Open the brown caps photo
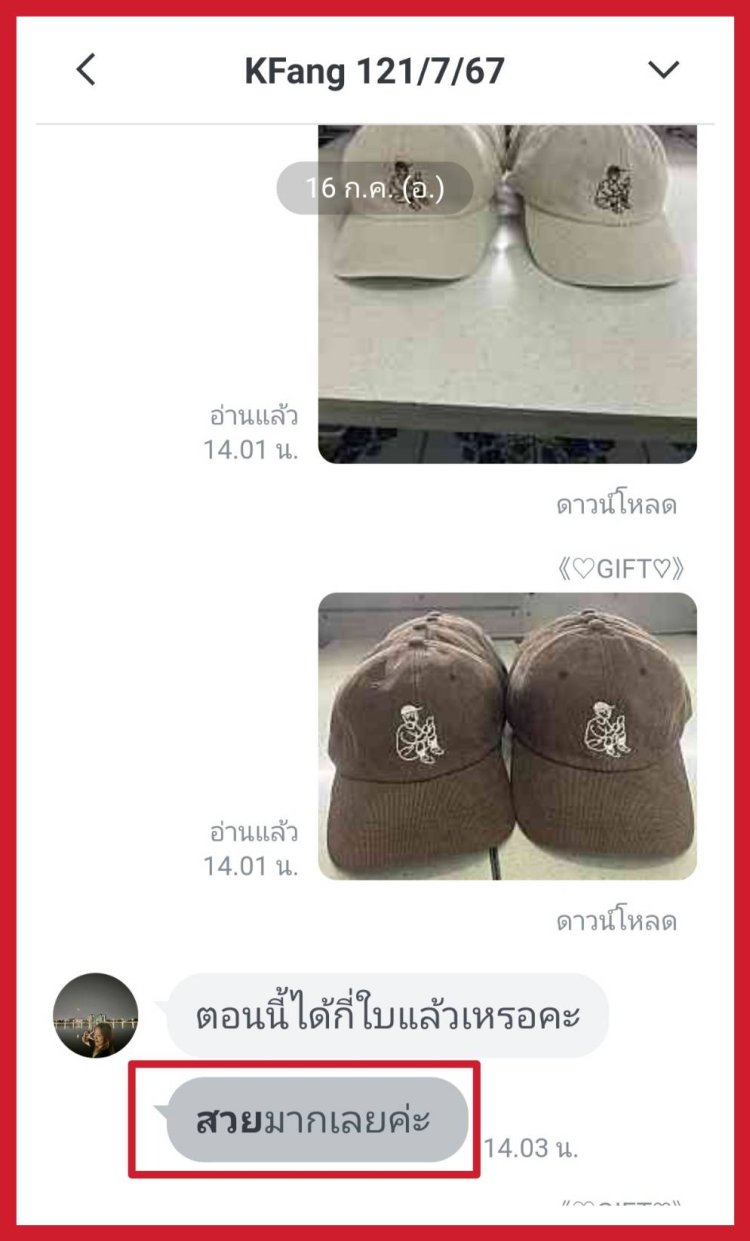Image resolution: width=750 pixels, height=1241 pixels. (507, 735)
